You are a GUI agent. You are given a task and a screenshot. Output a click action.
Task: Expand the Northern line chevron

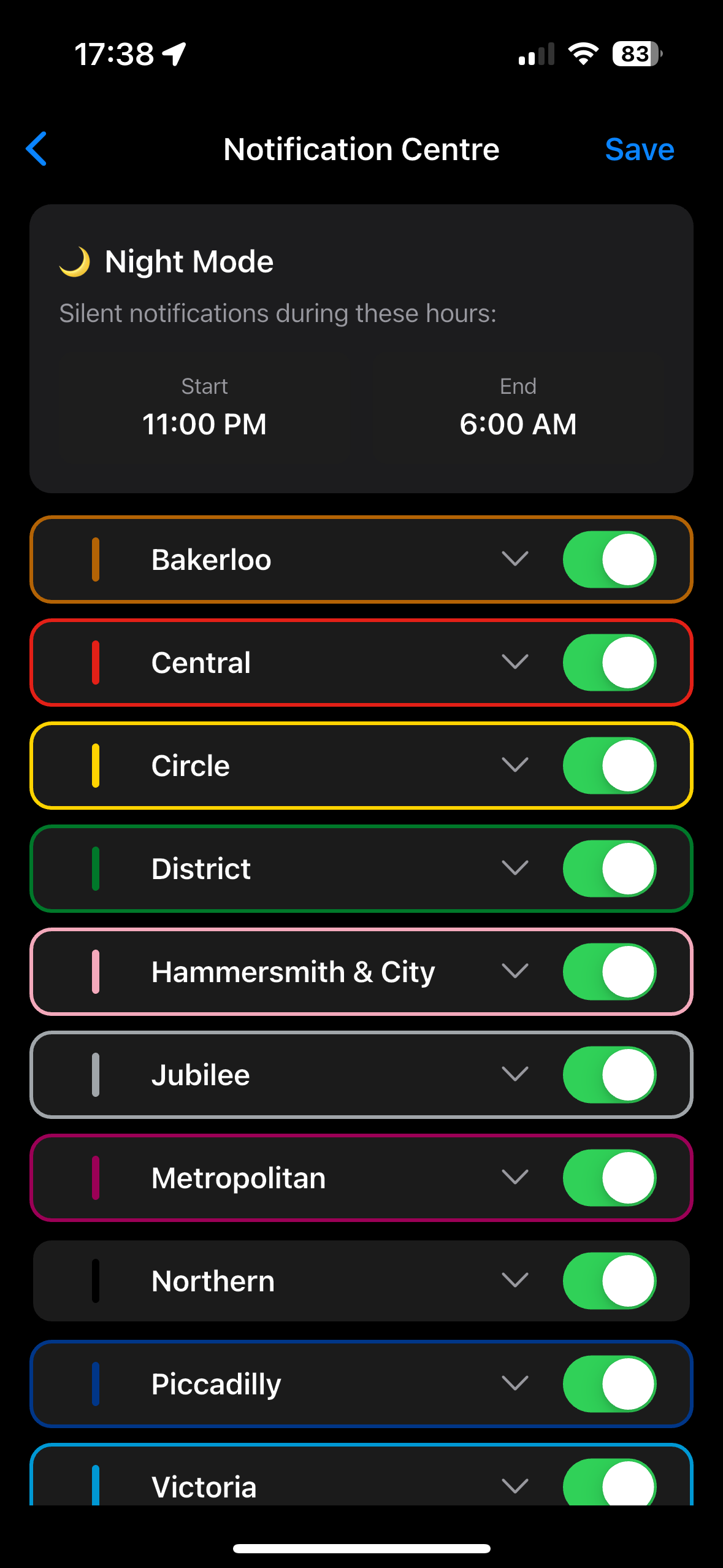[x=515, y=1280]
